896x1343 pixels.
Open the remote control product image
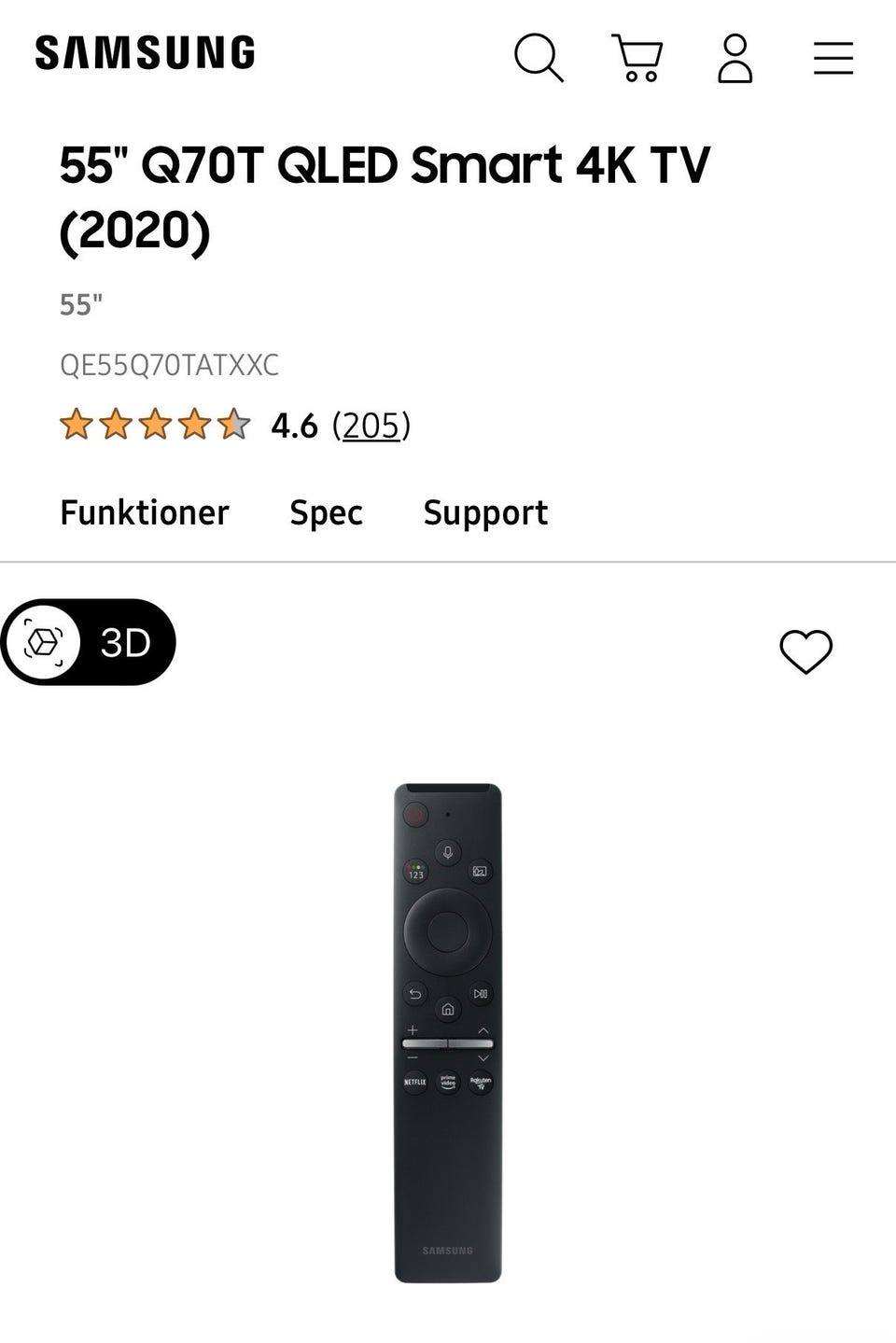coord(448,1032)
